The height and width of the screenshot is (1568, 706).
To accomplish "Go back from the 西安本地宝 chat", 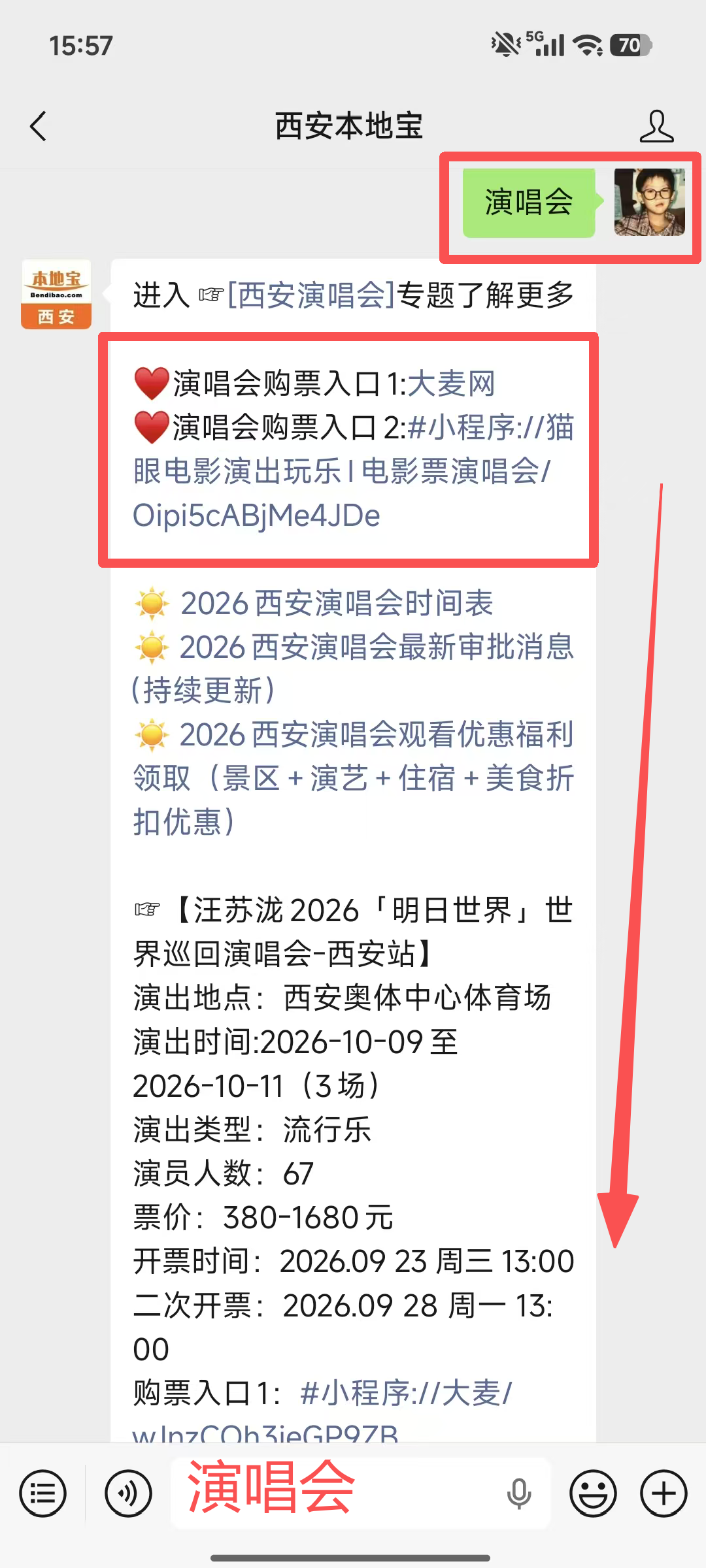I will 39,126.
